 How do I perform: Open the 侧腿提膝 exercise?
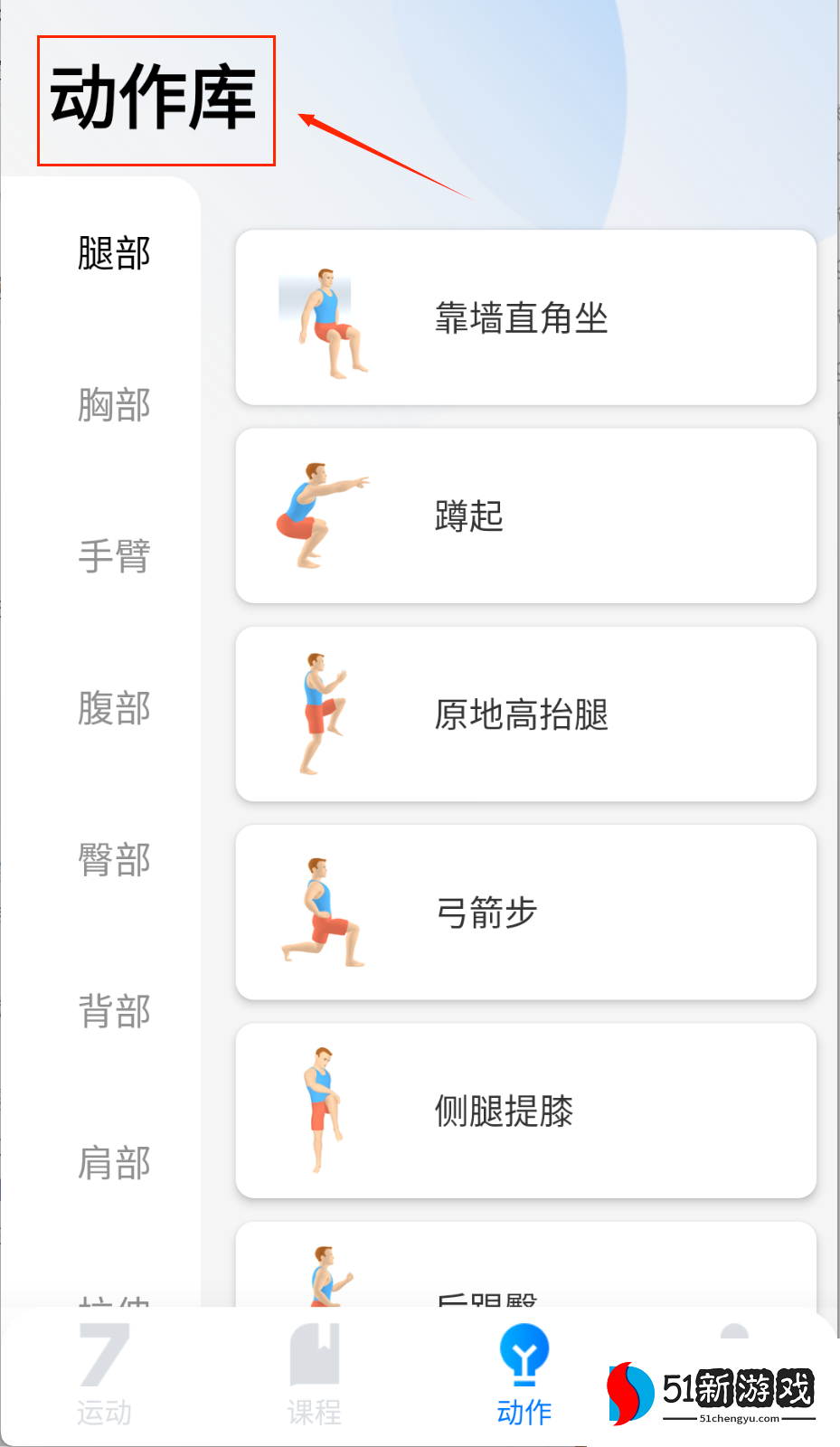click(525, 1111)
